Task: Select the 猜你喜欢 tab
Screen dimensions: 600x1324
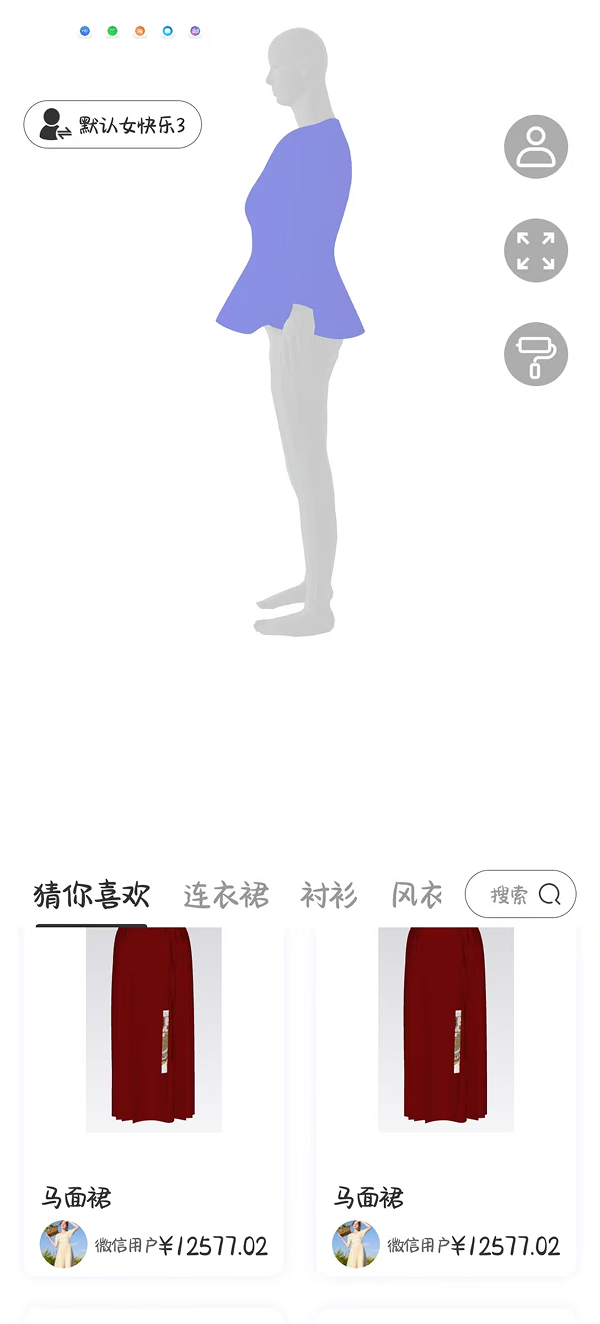Action: point(91,895)
